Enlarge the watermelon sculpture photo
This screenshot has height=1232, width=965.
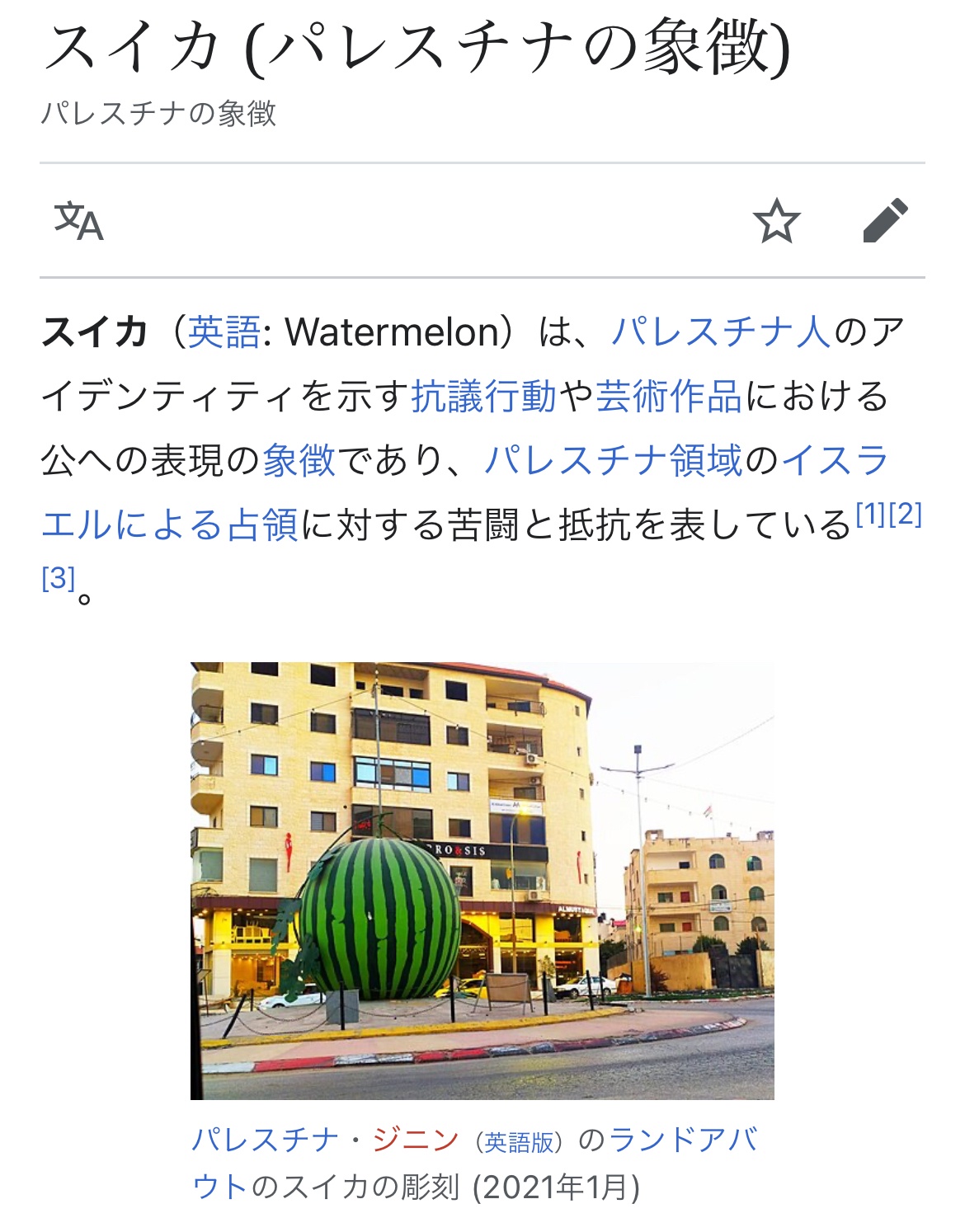coord(482,880)
